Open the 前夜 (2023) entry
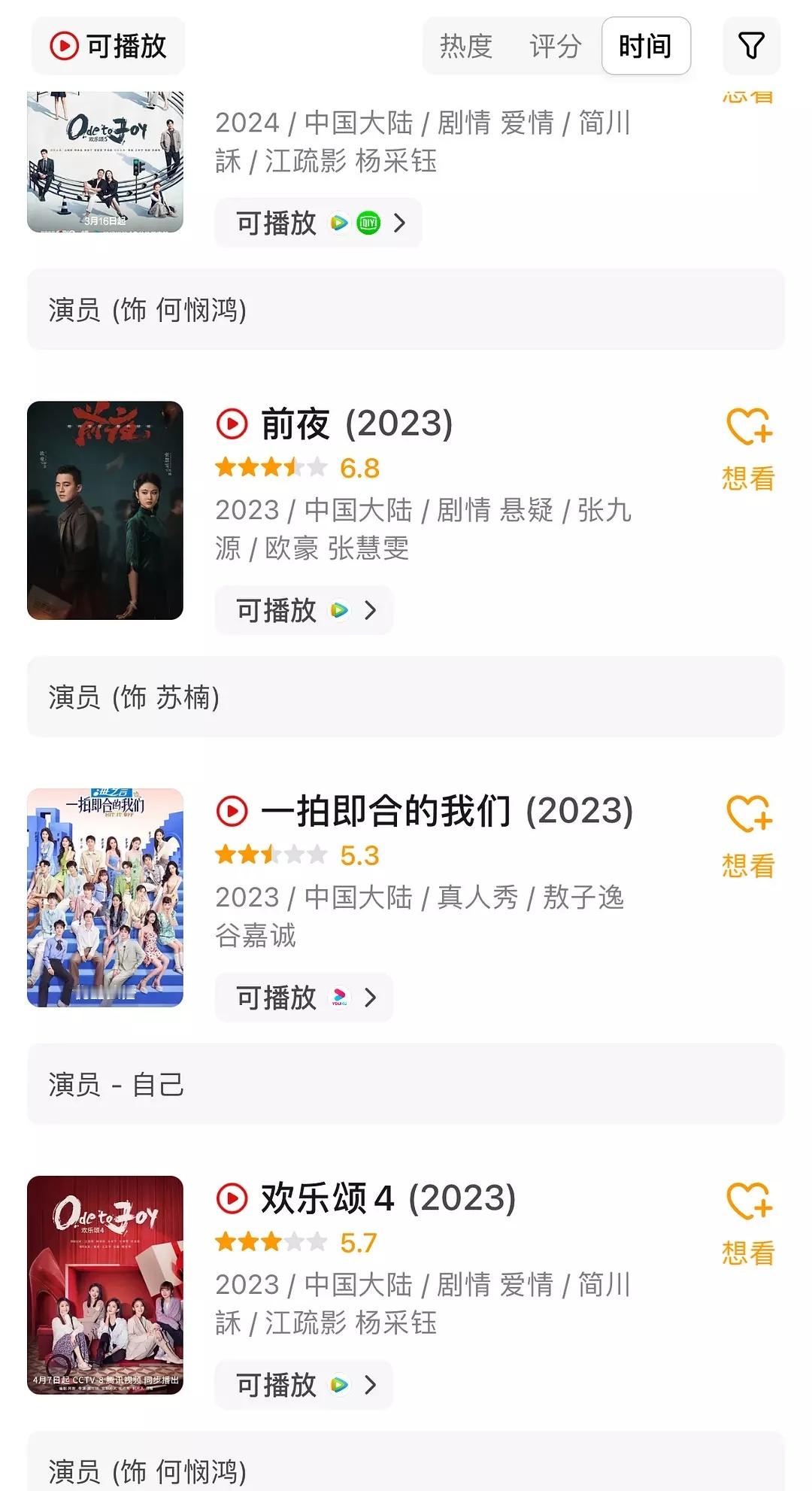The width and height of the screenshot is (812, 1491). 356,424
